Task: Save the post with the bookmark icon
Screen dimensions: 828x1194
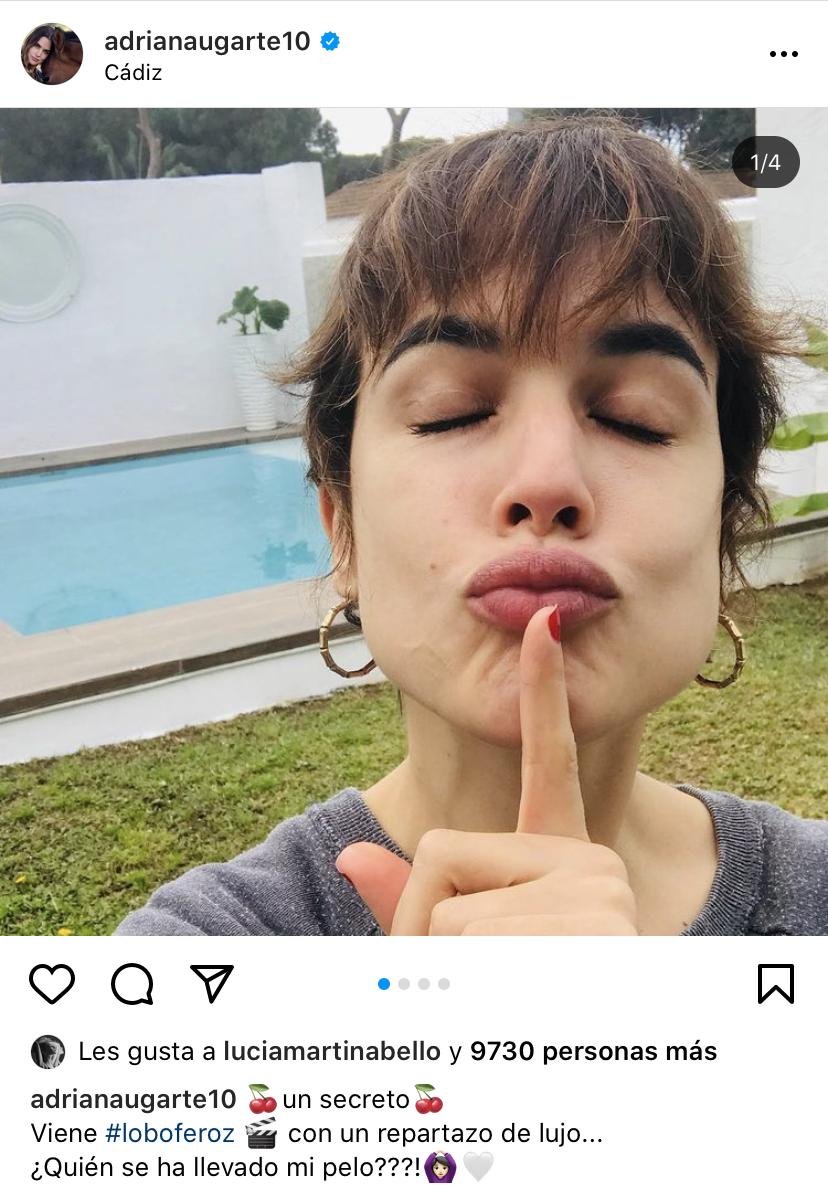Action: tap(776, 984)
